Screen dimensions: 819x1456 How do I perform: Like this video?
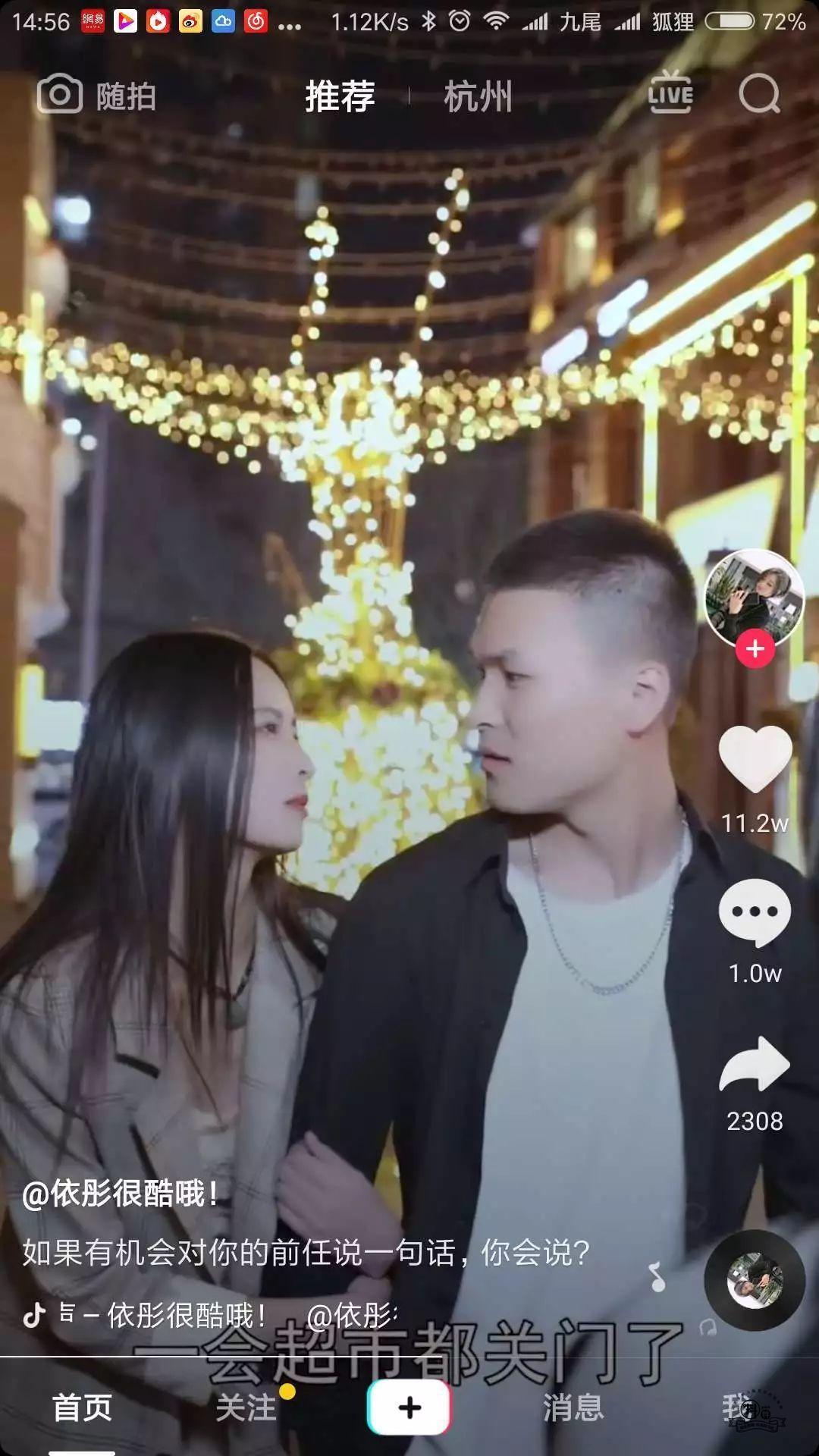(755, 760)
